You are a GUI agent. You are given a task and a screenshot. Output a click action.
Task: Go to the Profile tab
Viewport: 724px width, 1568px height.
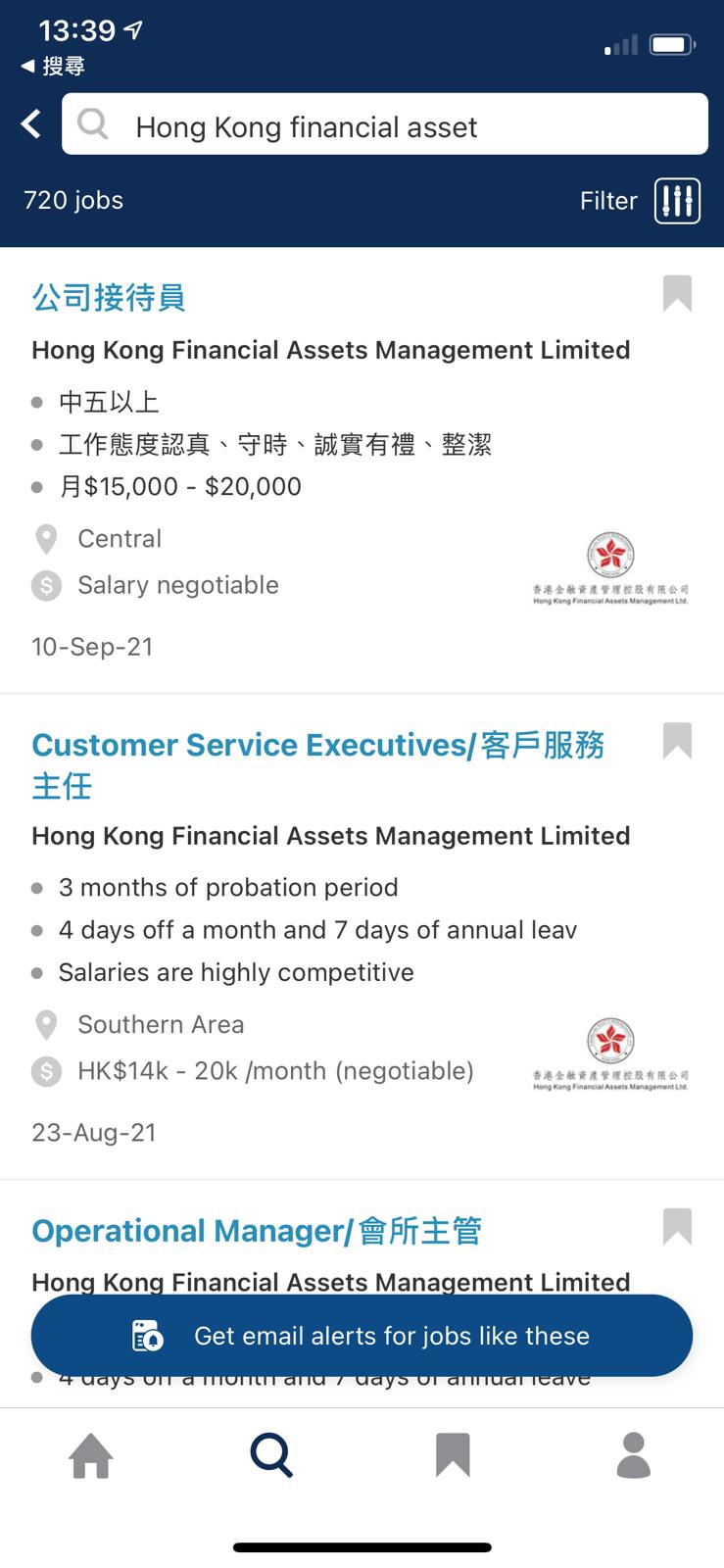633,1454
